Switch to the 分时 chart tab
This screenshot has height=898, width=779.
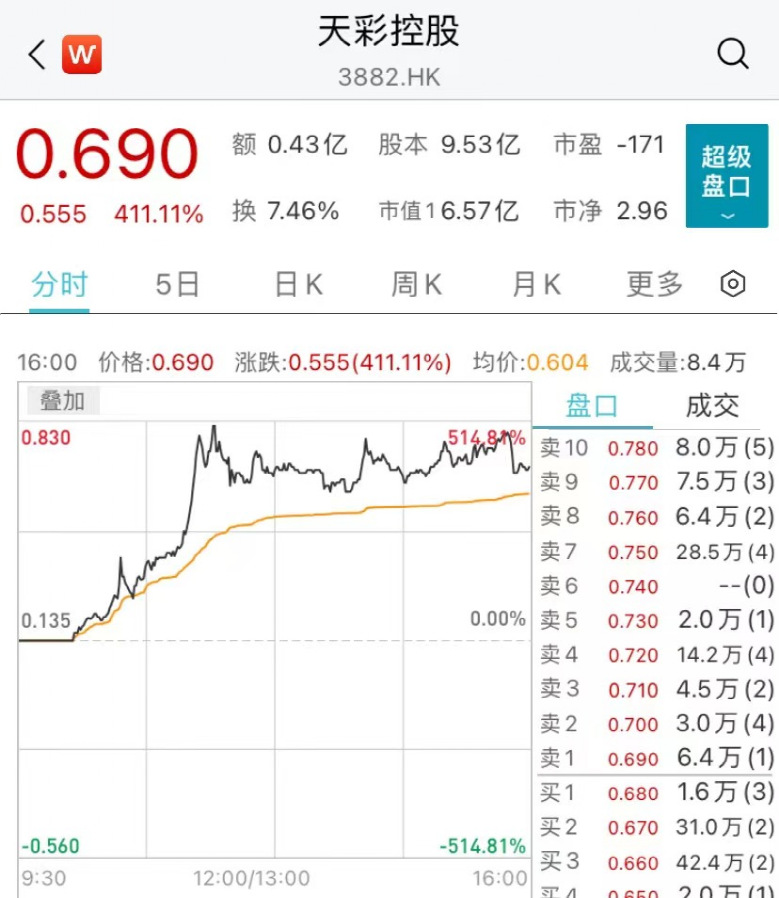point(59,285)
